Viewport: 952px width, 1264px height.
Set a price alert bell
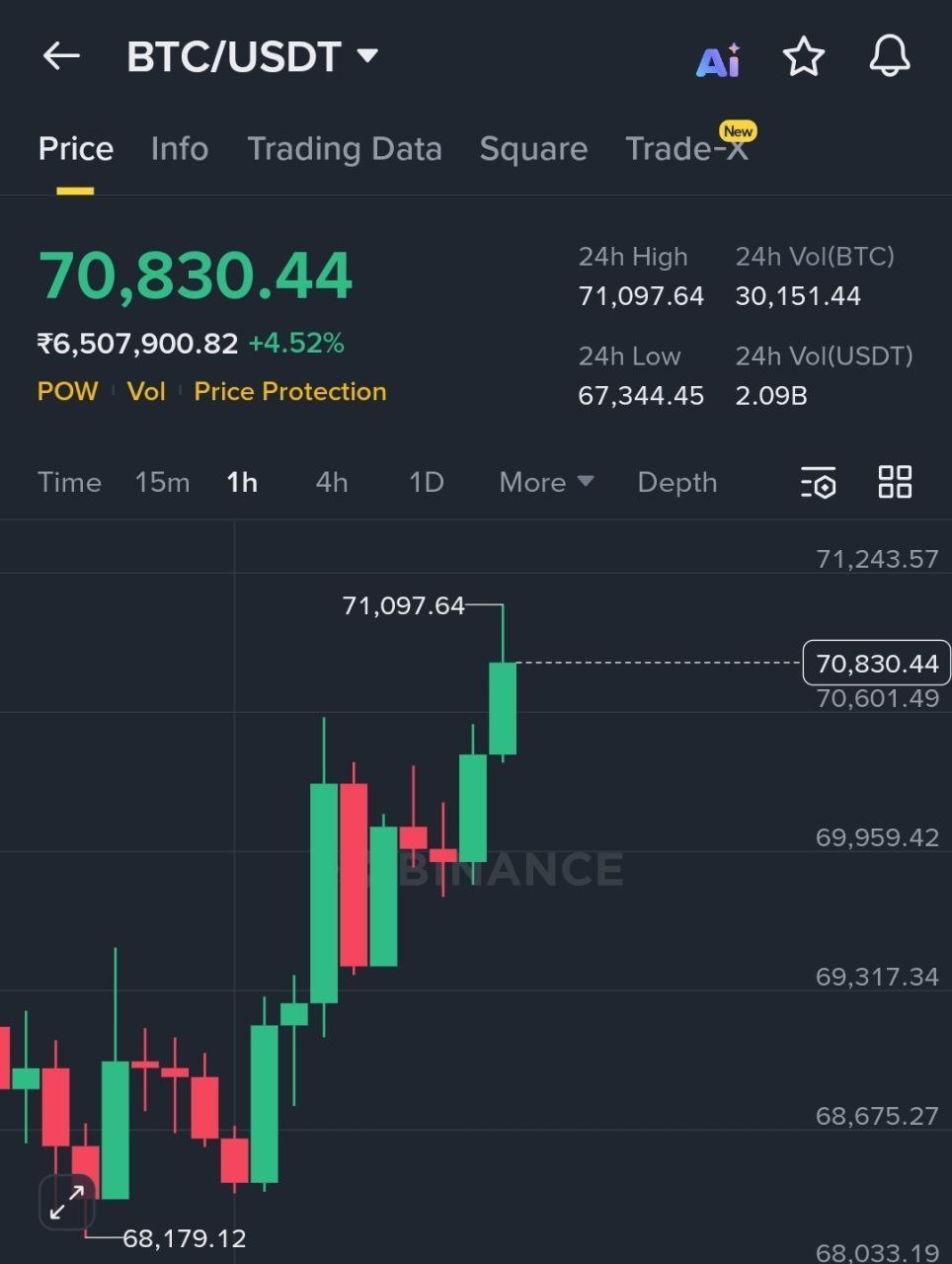(889, 56)
